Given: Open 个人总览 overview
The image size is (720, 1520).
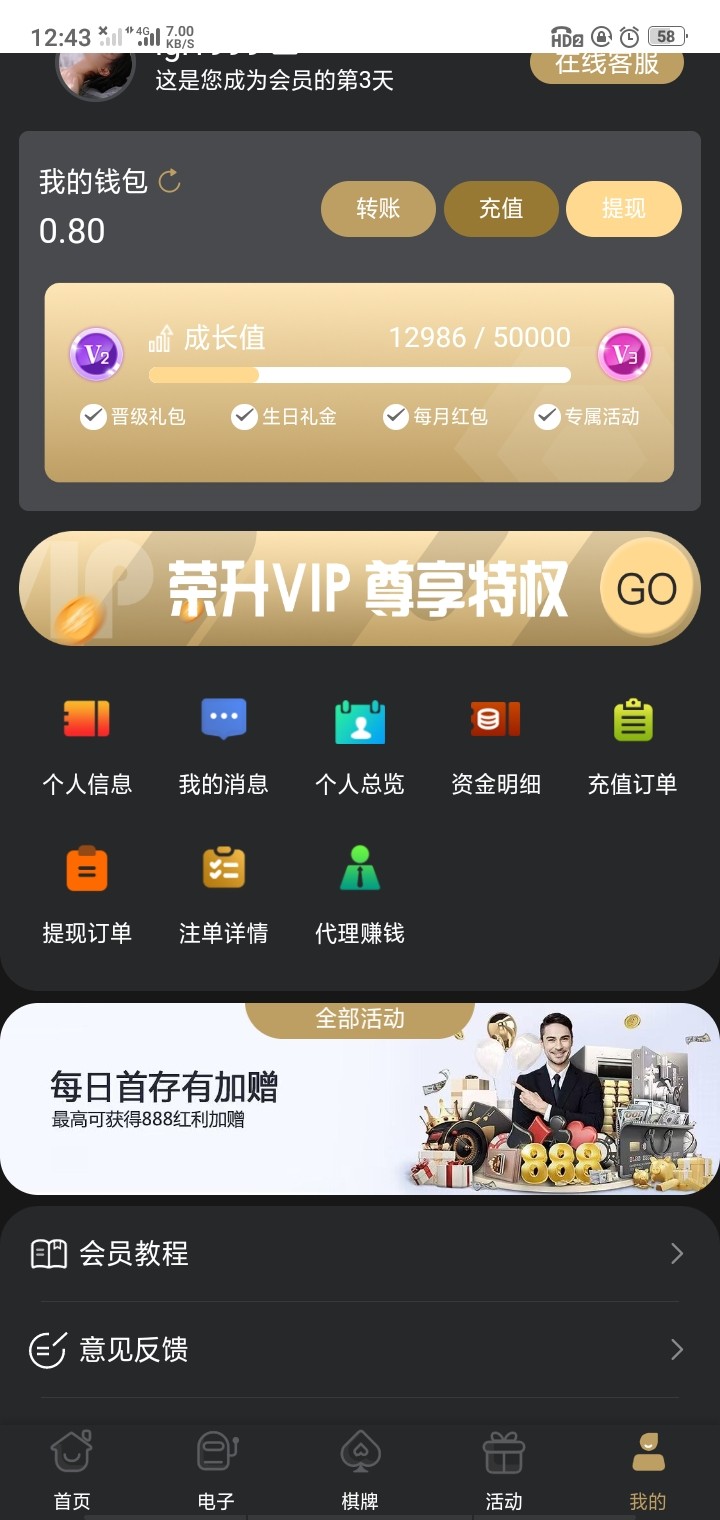Looking at the screenshot, I should coord(360,745).
